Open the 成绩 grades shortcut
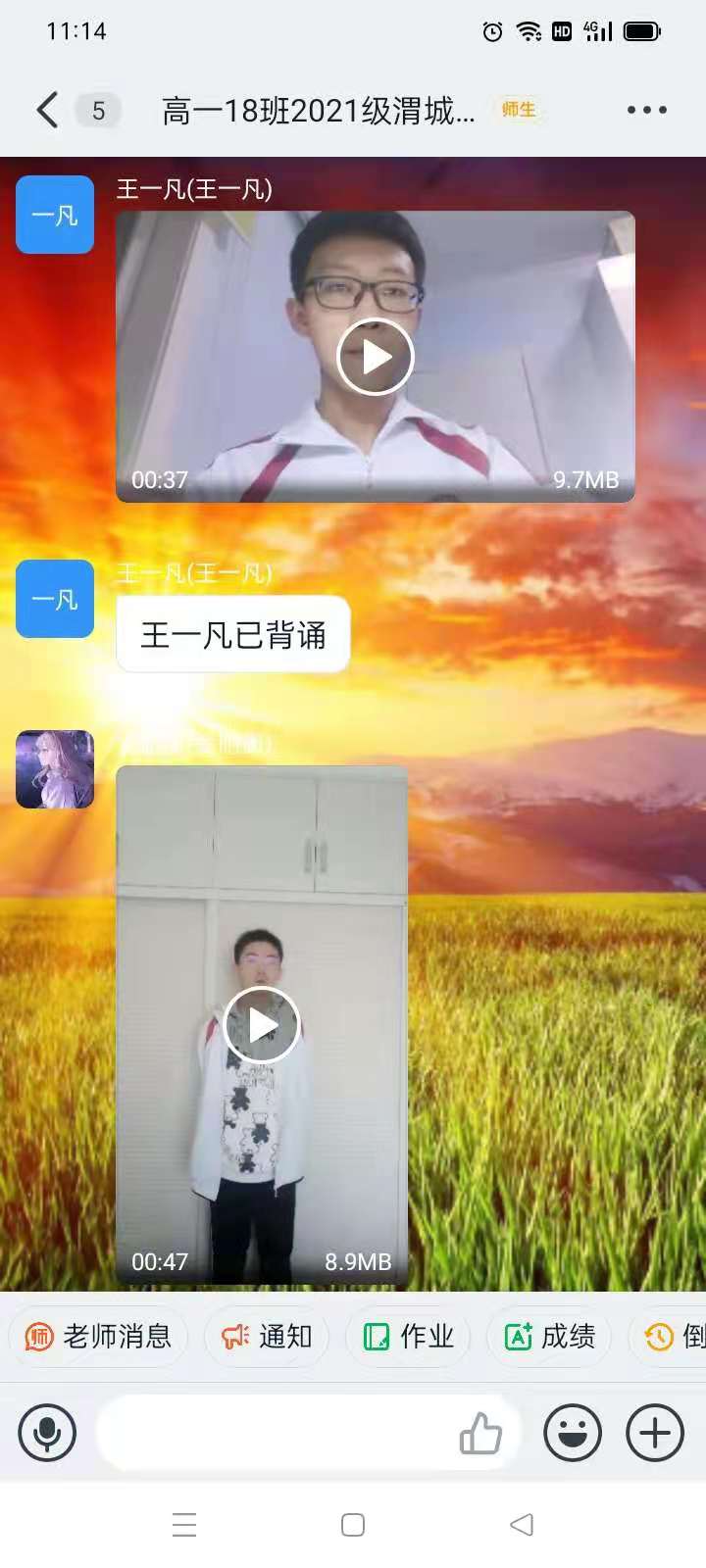The height and width of the screenshot is (1568, 706). point(549,1337)
